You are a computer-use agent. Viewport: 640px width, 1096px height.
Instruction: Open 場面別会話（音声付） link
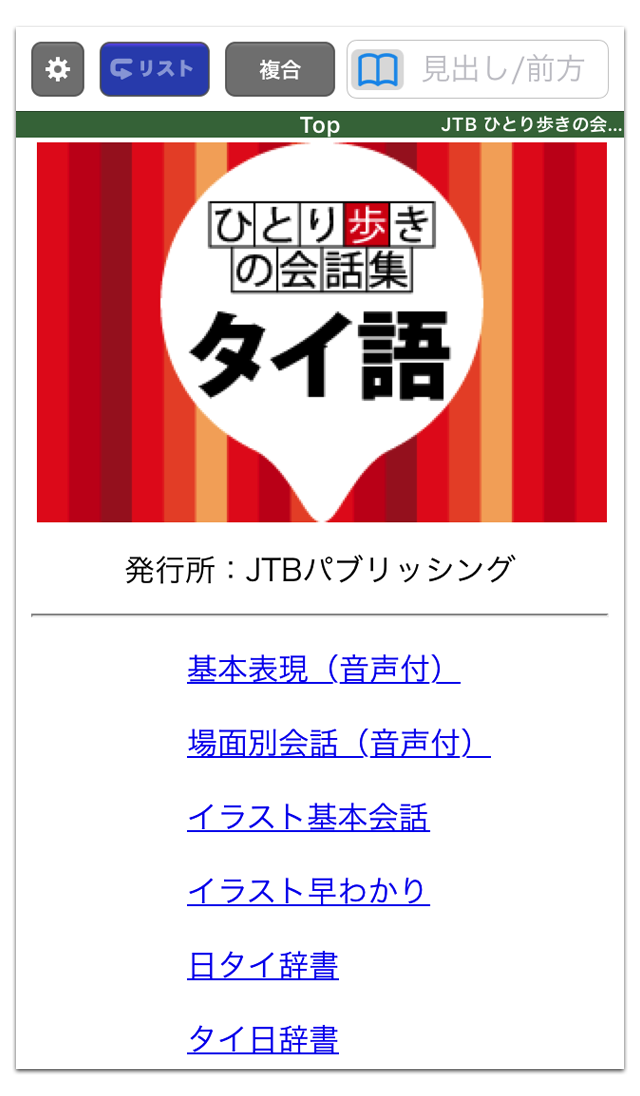click(x=339, y=743)
